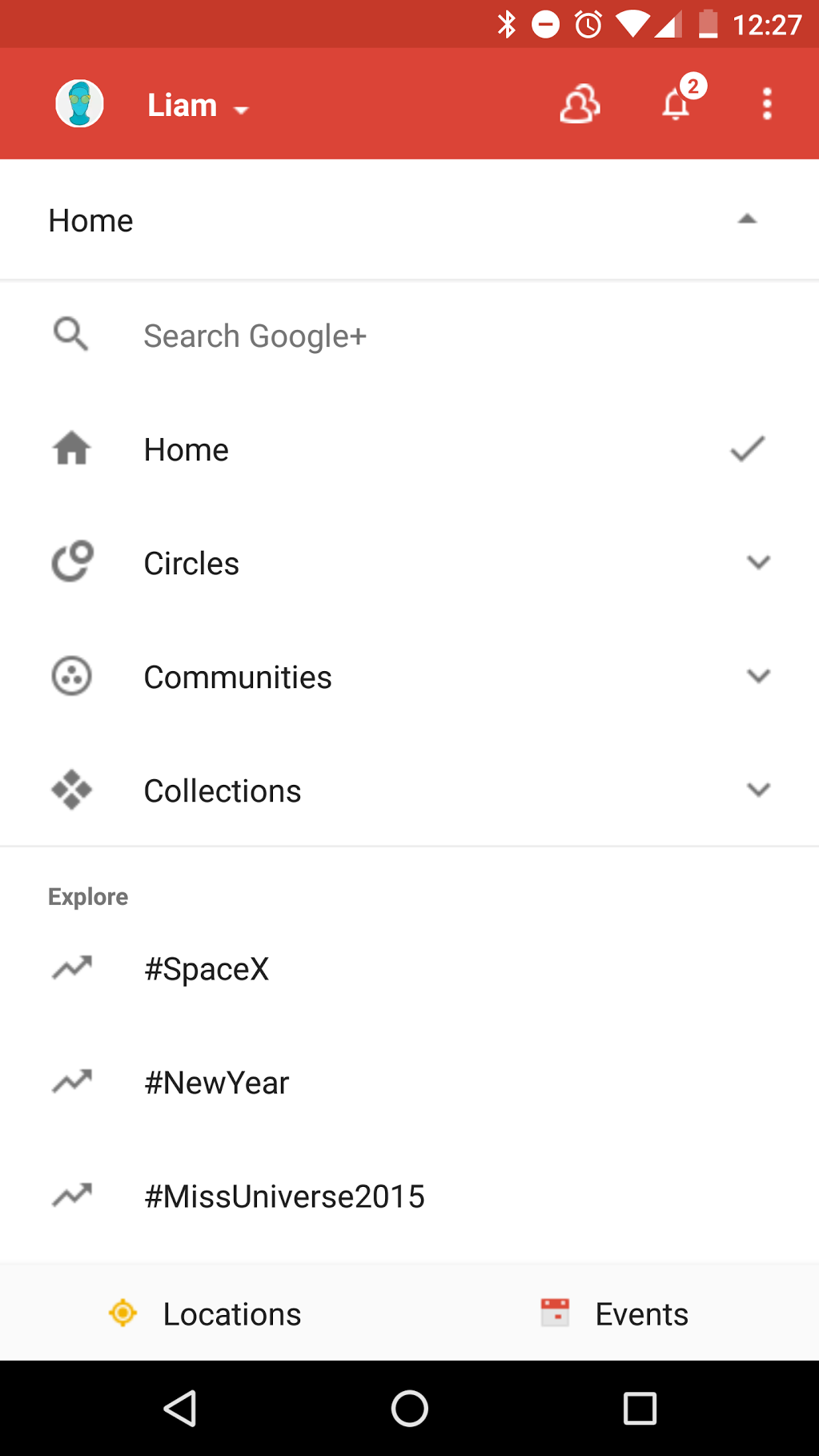Open the overflow menu
Viewport: 819px width, 1456px height.
767,104
